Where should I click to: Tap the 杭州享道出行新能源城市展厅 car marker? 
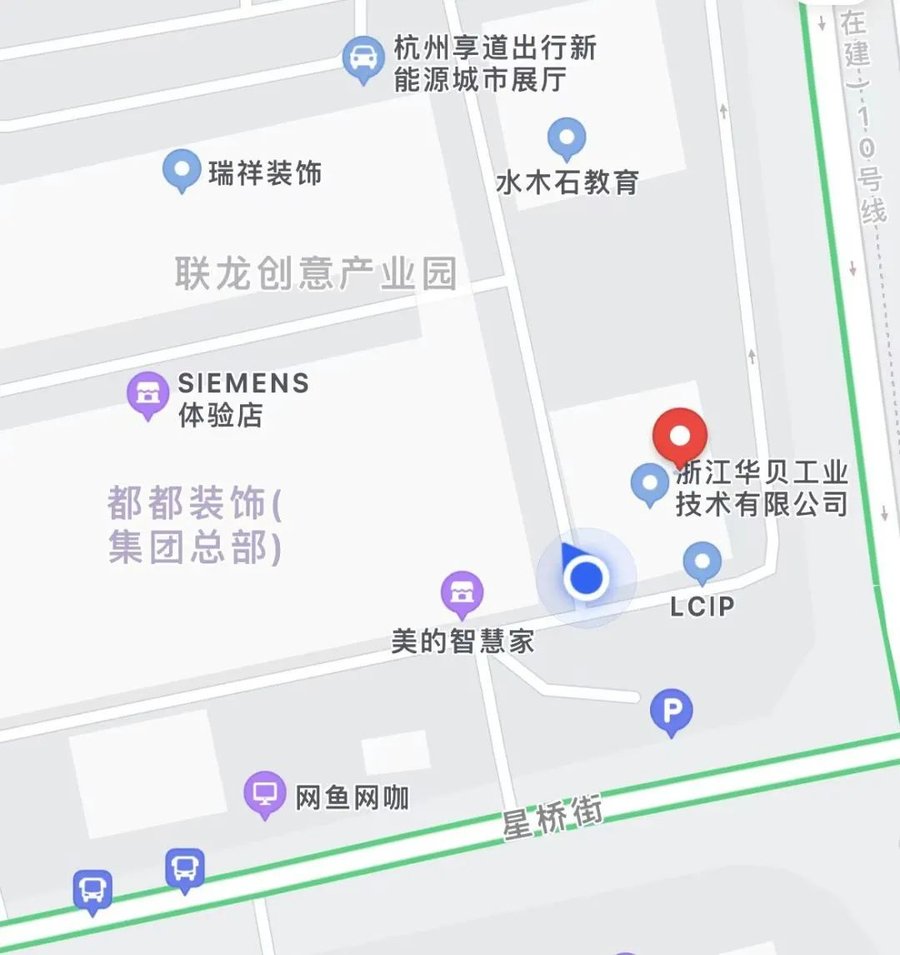(362, 58)
